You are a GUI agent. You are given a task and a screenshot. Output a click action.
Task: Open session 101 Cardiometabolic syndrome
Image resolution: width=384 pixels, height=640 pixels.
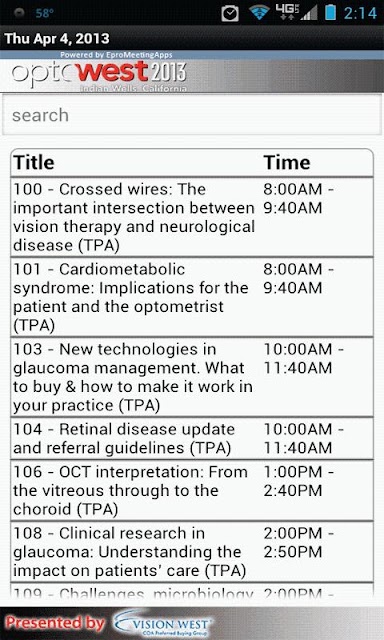pyautogui.click(x=192, y=297)
